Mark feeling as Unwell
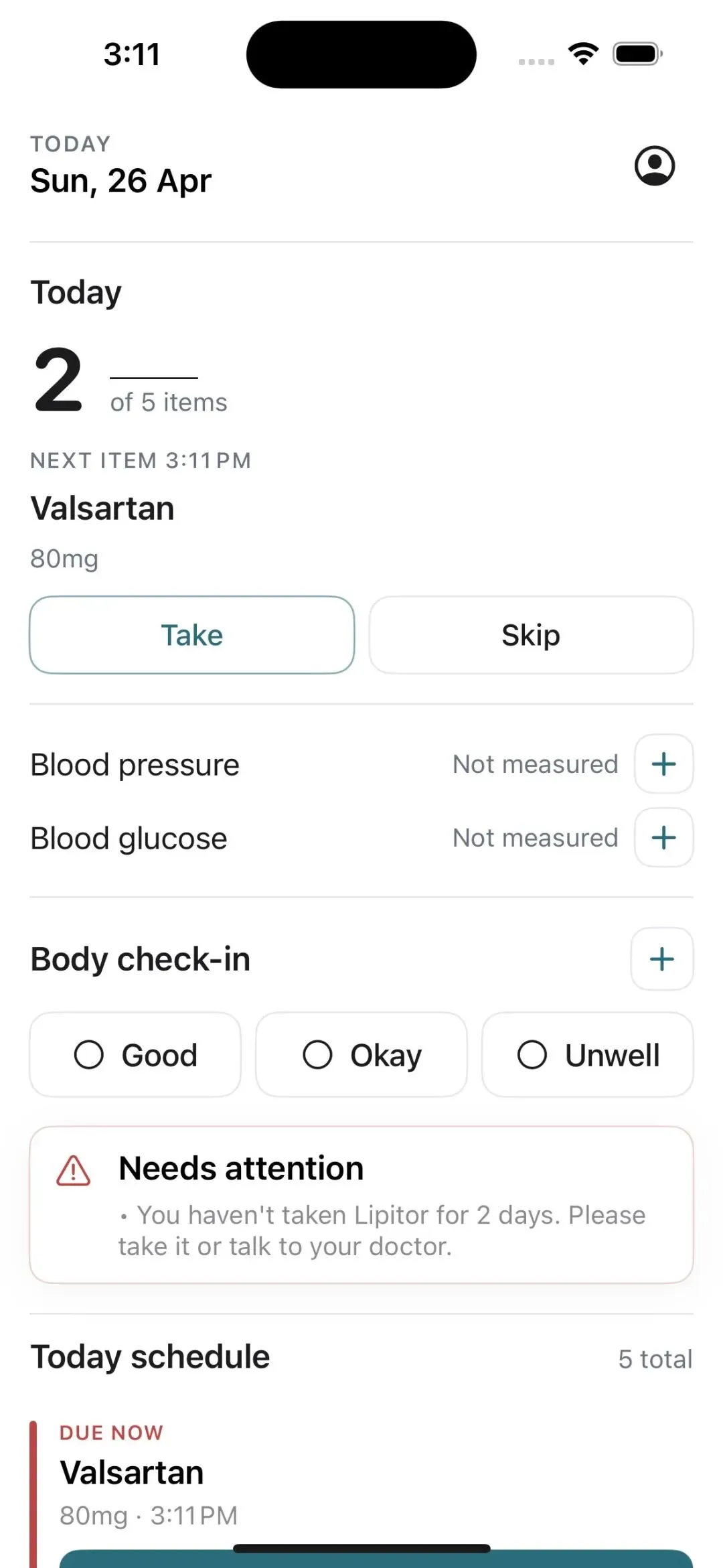The width and height of the screenshot is (723, 1568). pos(588,1054)
